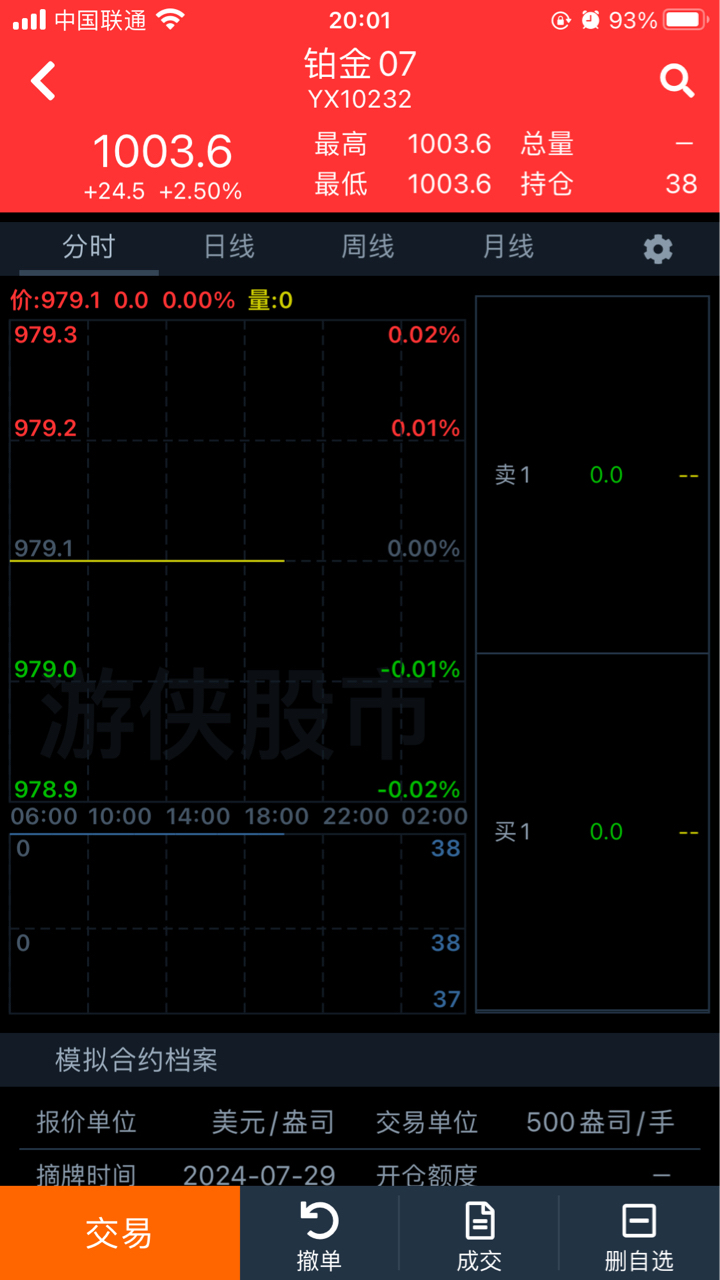Select the 月线 monthly chart tab
The width and height of the screenshot is (720, 1280).
pos(508,247)
